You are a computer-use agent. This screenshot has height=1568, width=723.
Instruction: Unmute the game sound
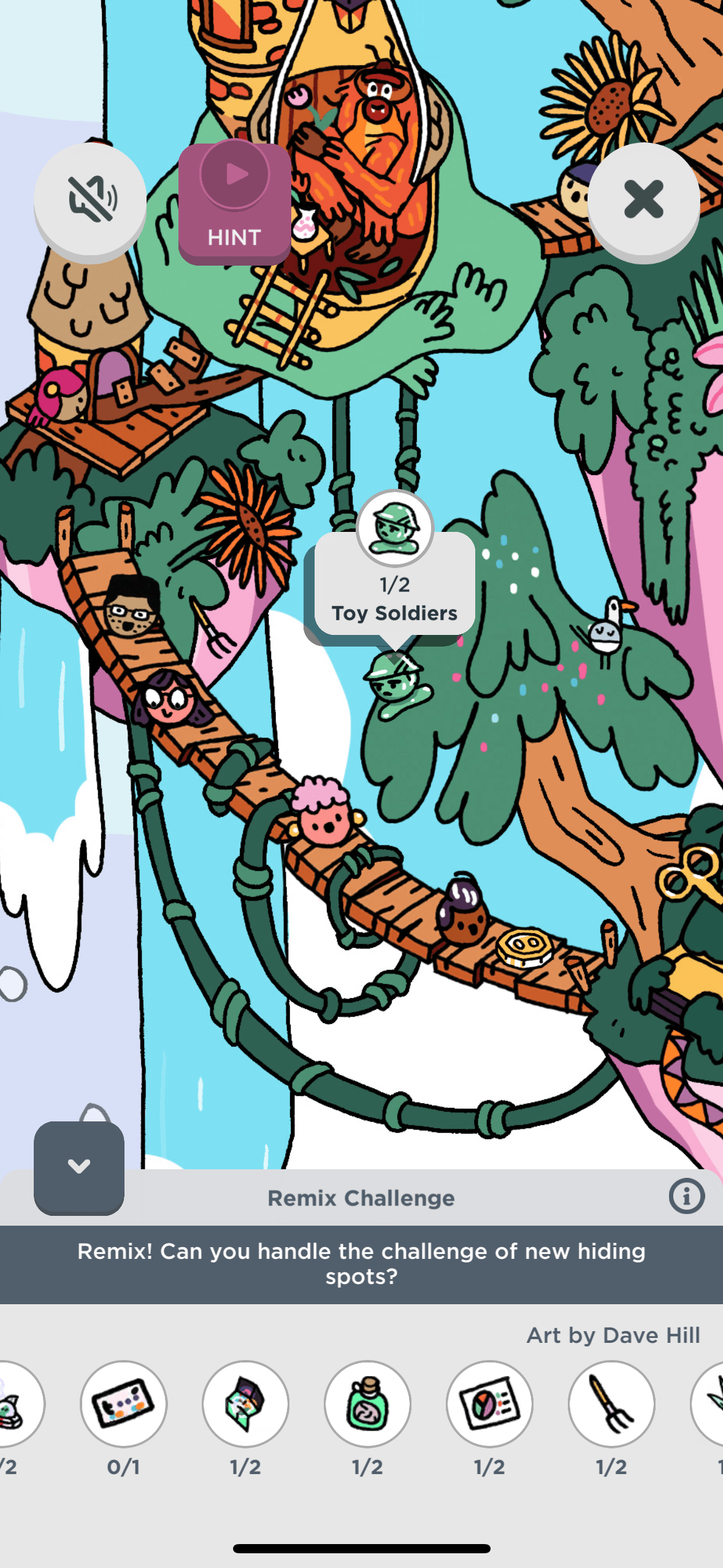pos(90,199)
